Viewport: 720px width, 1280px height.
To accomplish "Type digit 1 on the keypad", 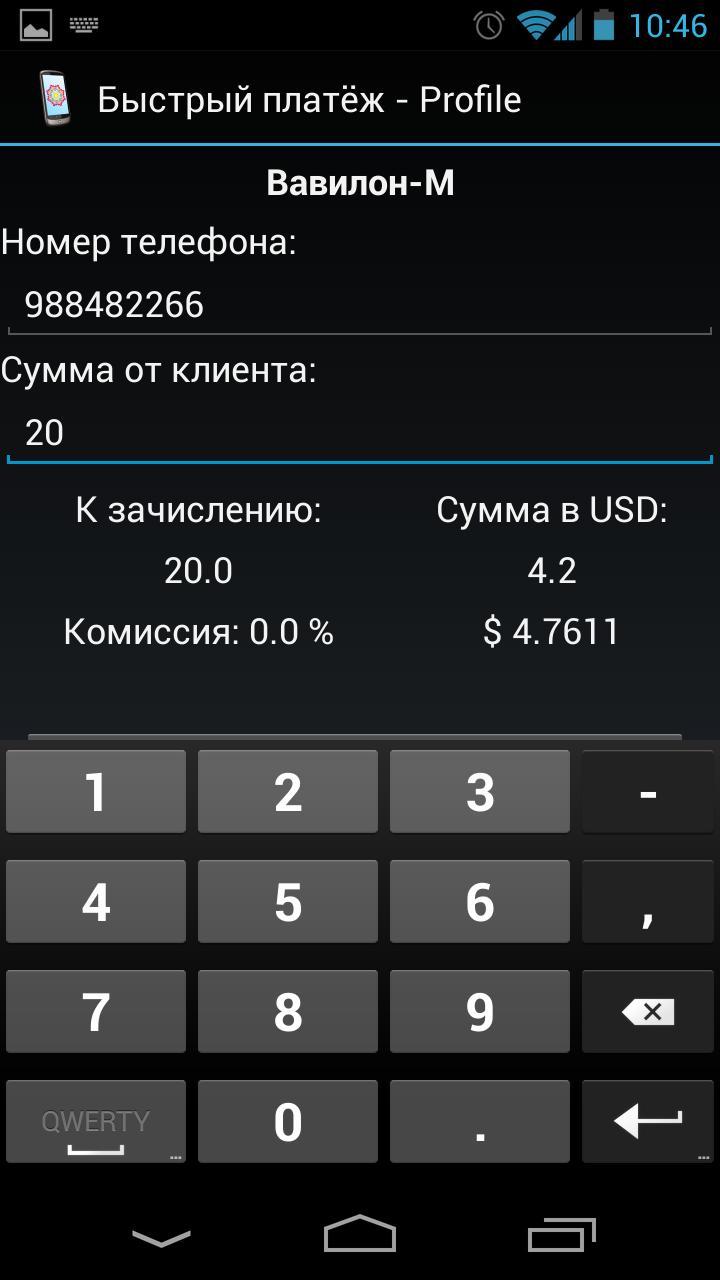I will [96, 792].
